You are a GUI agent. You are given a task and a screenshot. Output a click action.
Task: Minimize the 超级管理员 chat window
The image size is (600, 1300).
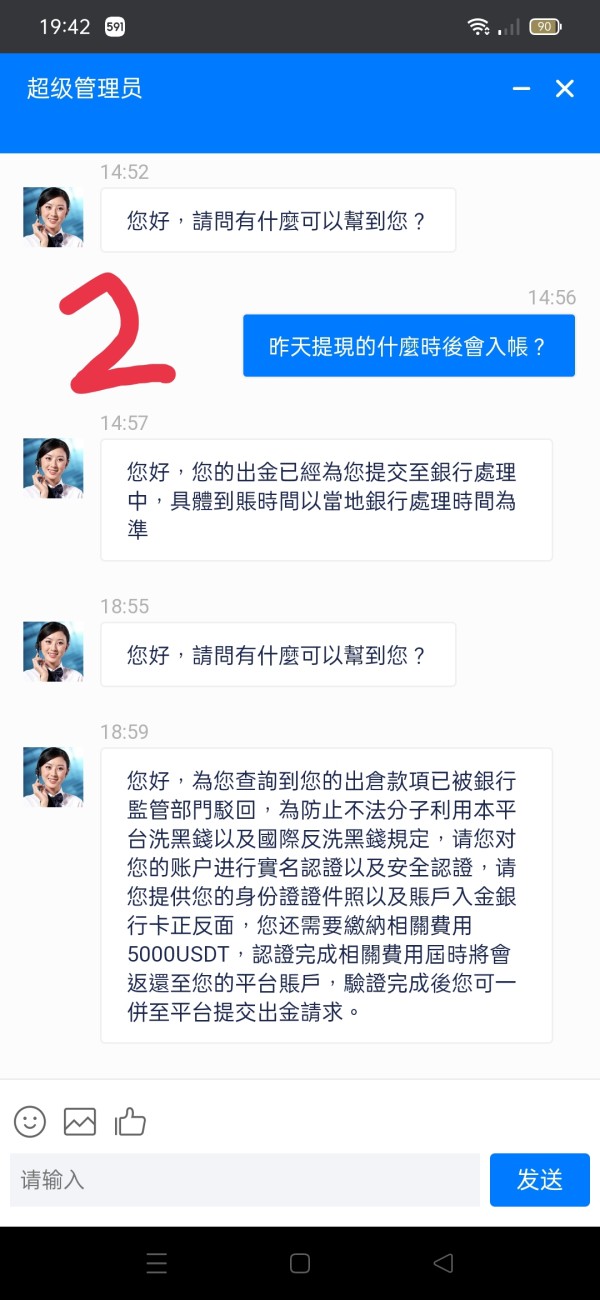coord(521,89)
